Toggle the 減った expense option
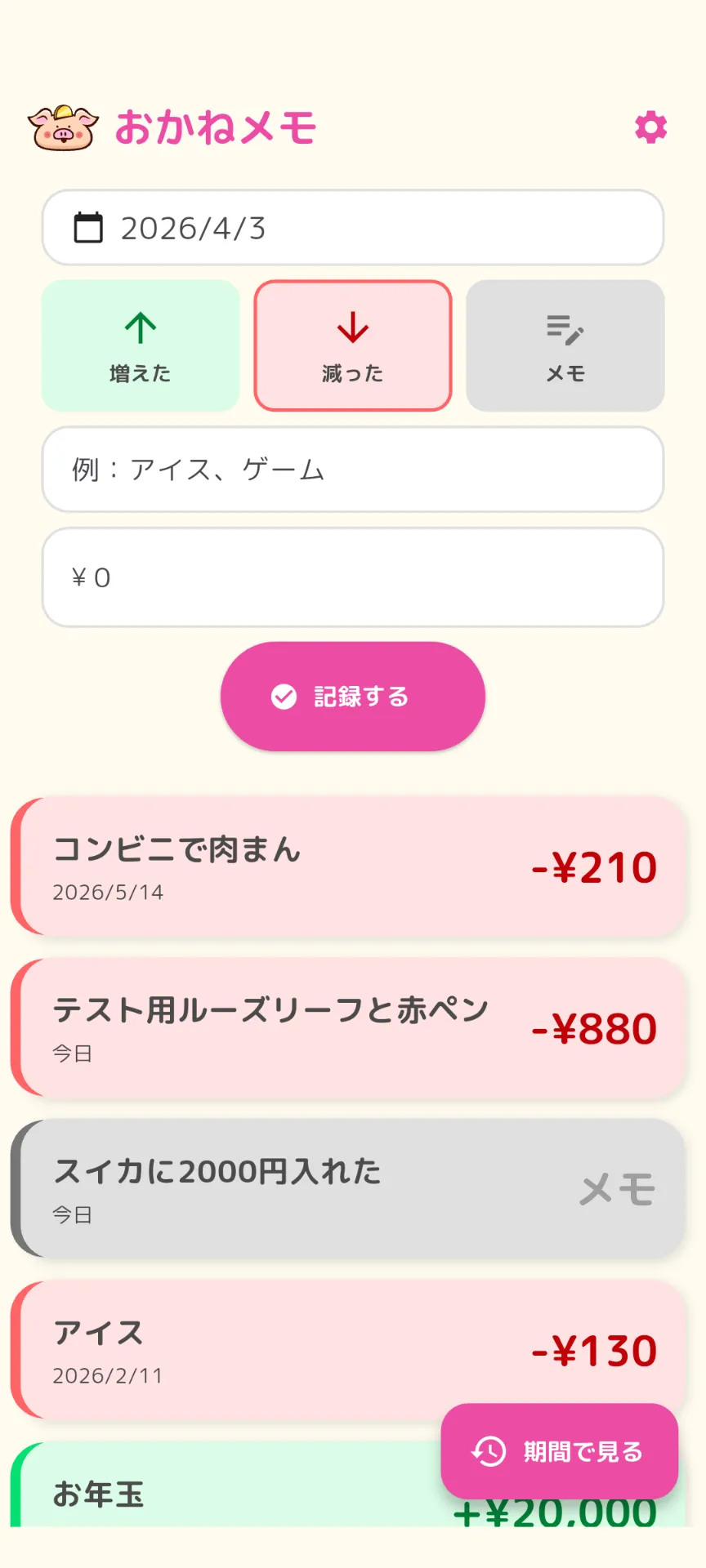 click(x=352, y=345)
